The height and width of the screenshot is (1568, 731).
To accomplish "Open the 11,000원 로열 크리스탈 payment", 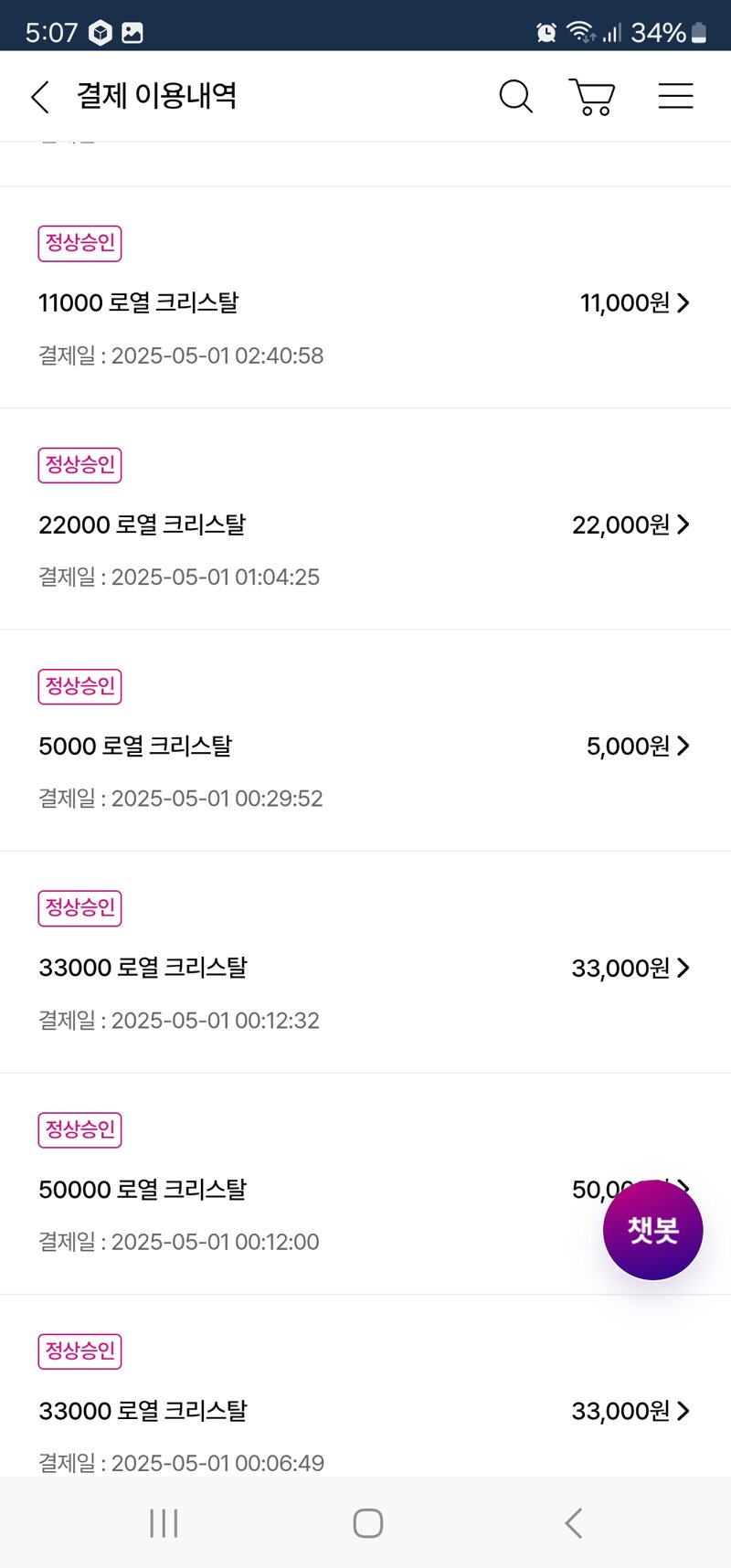I will coord(365,298).
